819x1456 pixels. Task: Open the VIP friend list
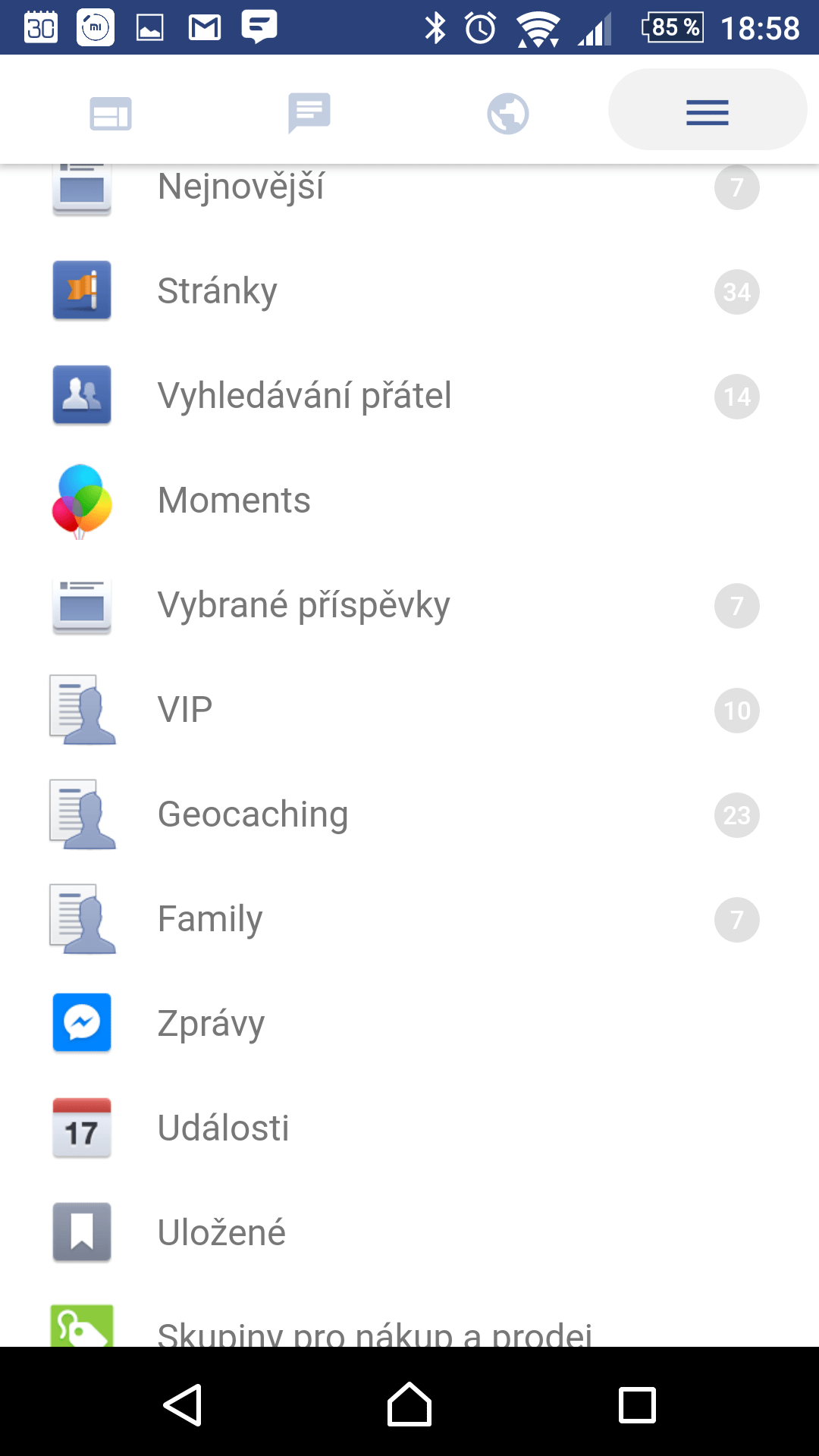tap(409, 710)
